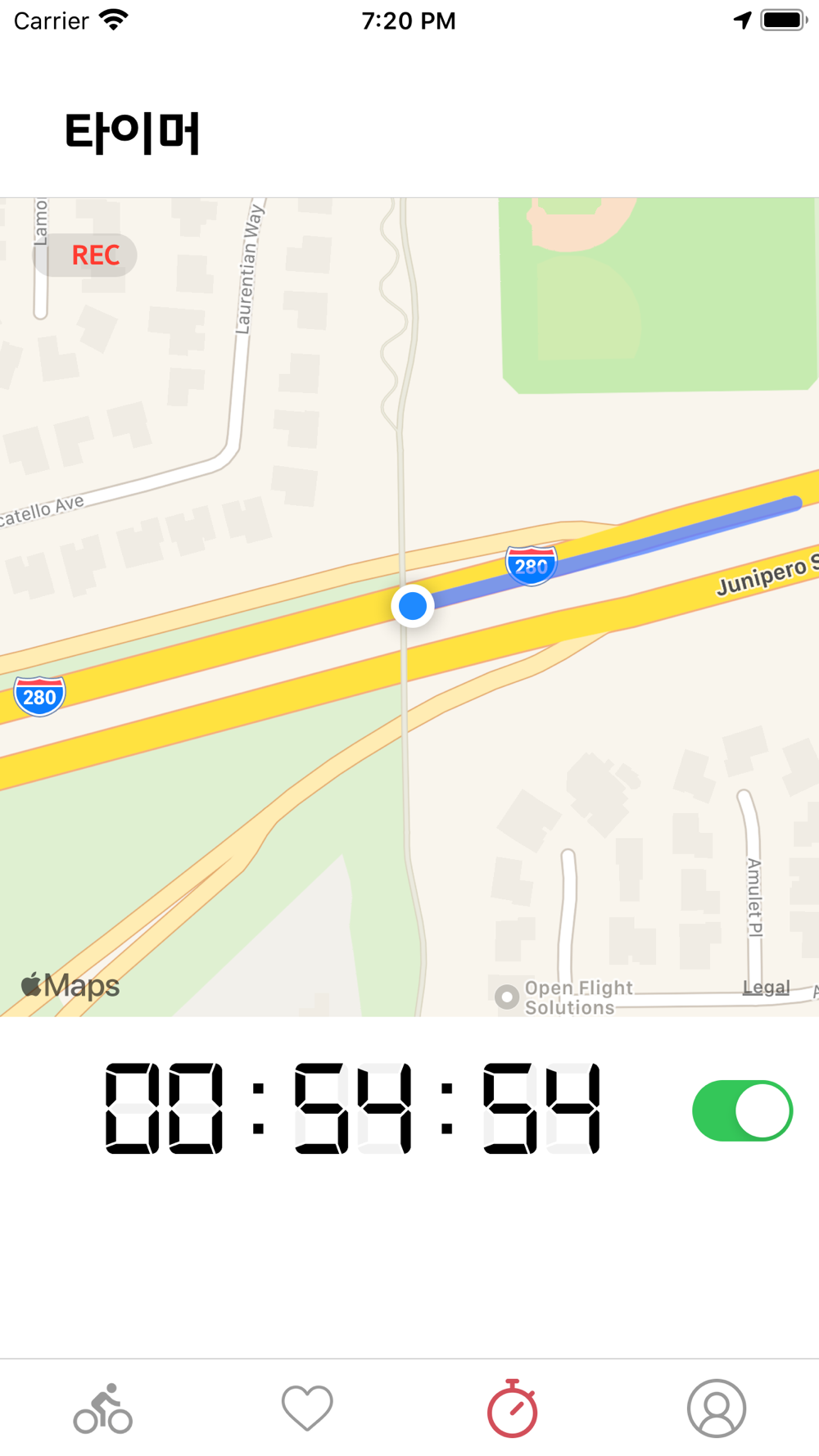The height and width of the screenshot is (1456, 819).
Task: Switch to the cycling tab
Action: (x=102, y=1409)
